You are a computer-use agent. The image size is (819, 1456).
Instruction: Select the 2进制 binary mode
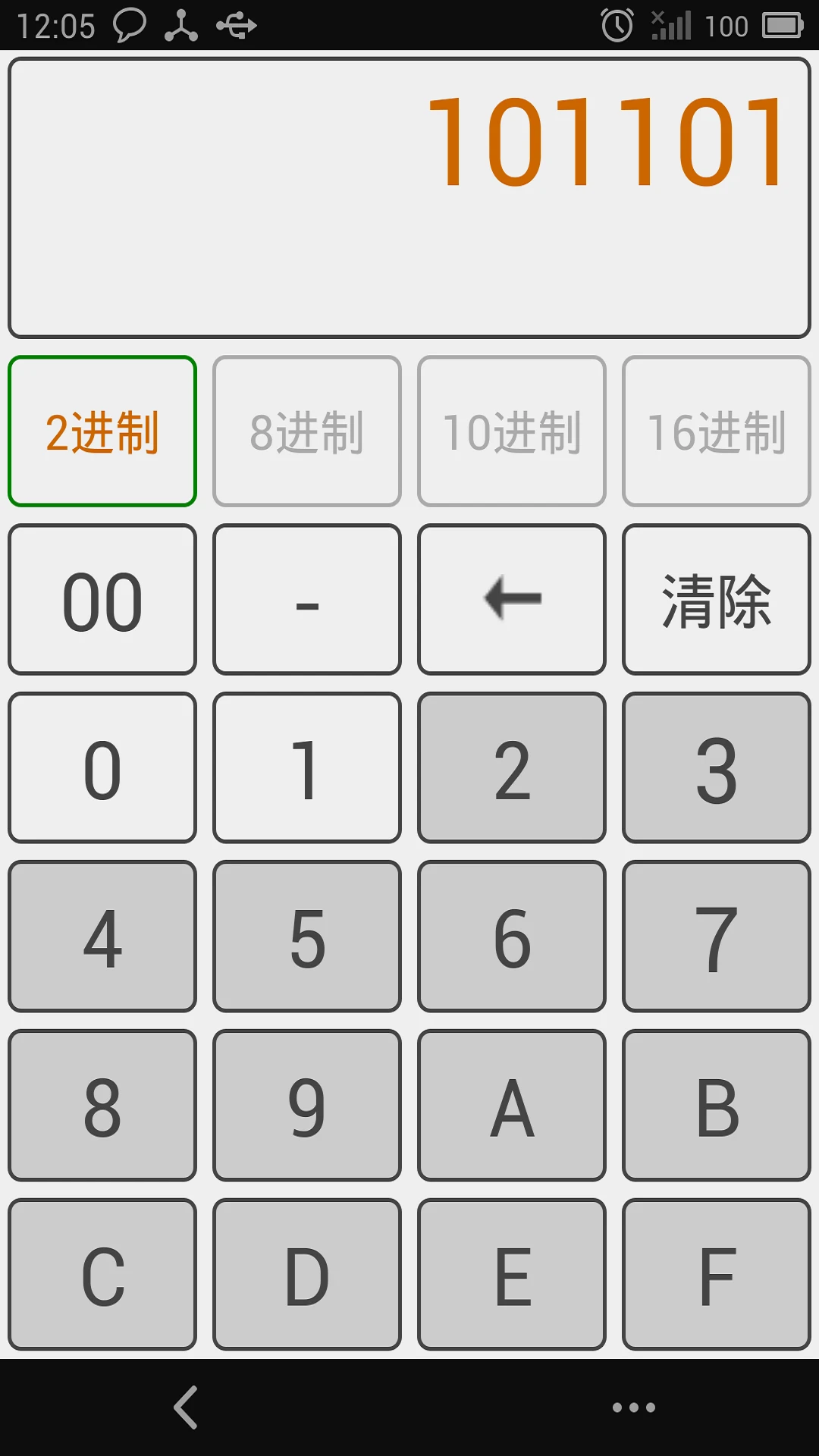pyautogui.click(x=102, y=431)
